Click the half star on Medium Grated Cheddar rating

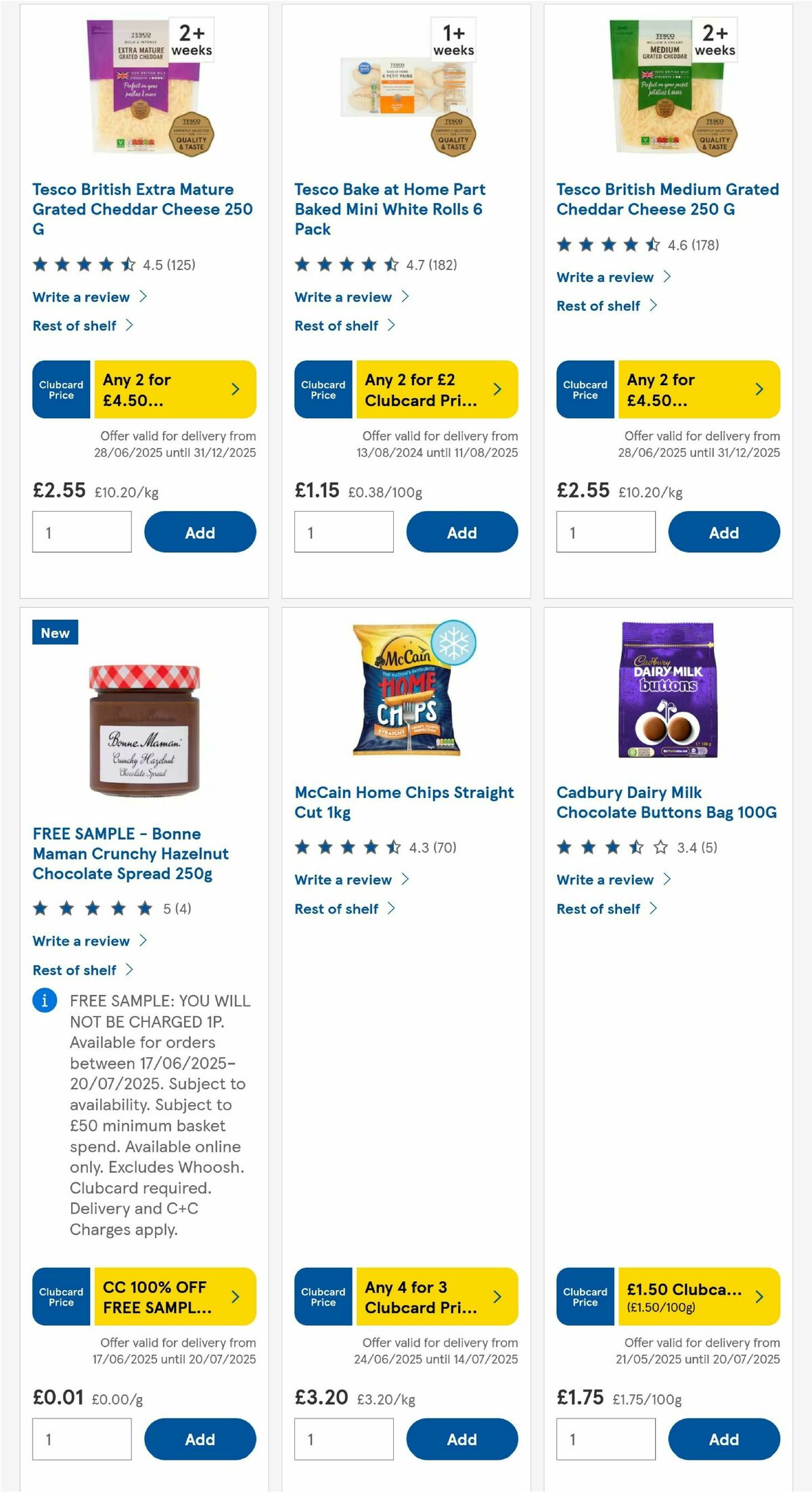(651, 245)
